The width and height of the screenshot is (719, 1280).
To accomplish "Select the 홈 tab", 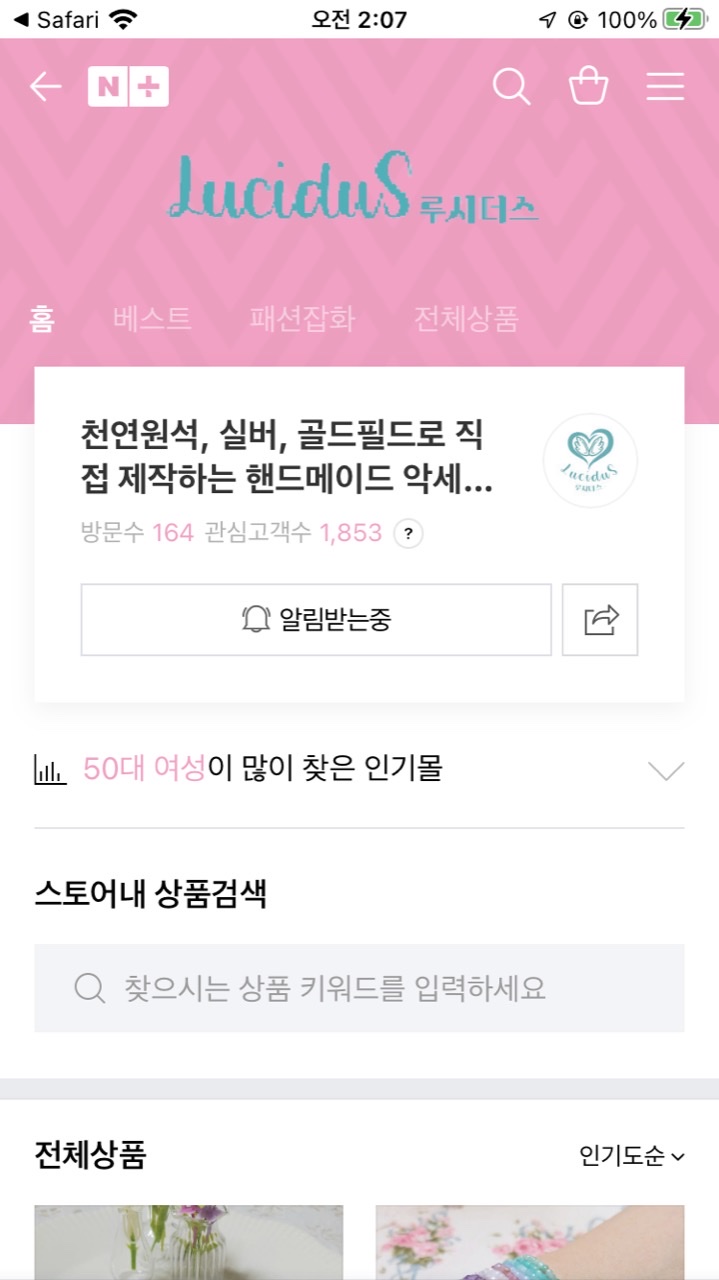I will click(x=42, y=319).
